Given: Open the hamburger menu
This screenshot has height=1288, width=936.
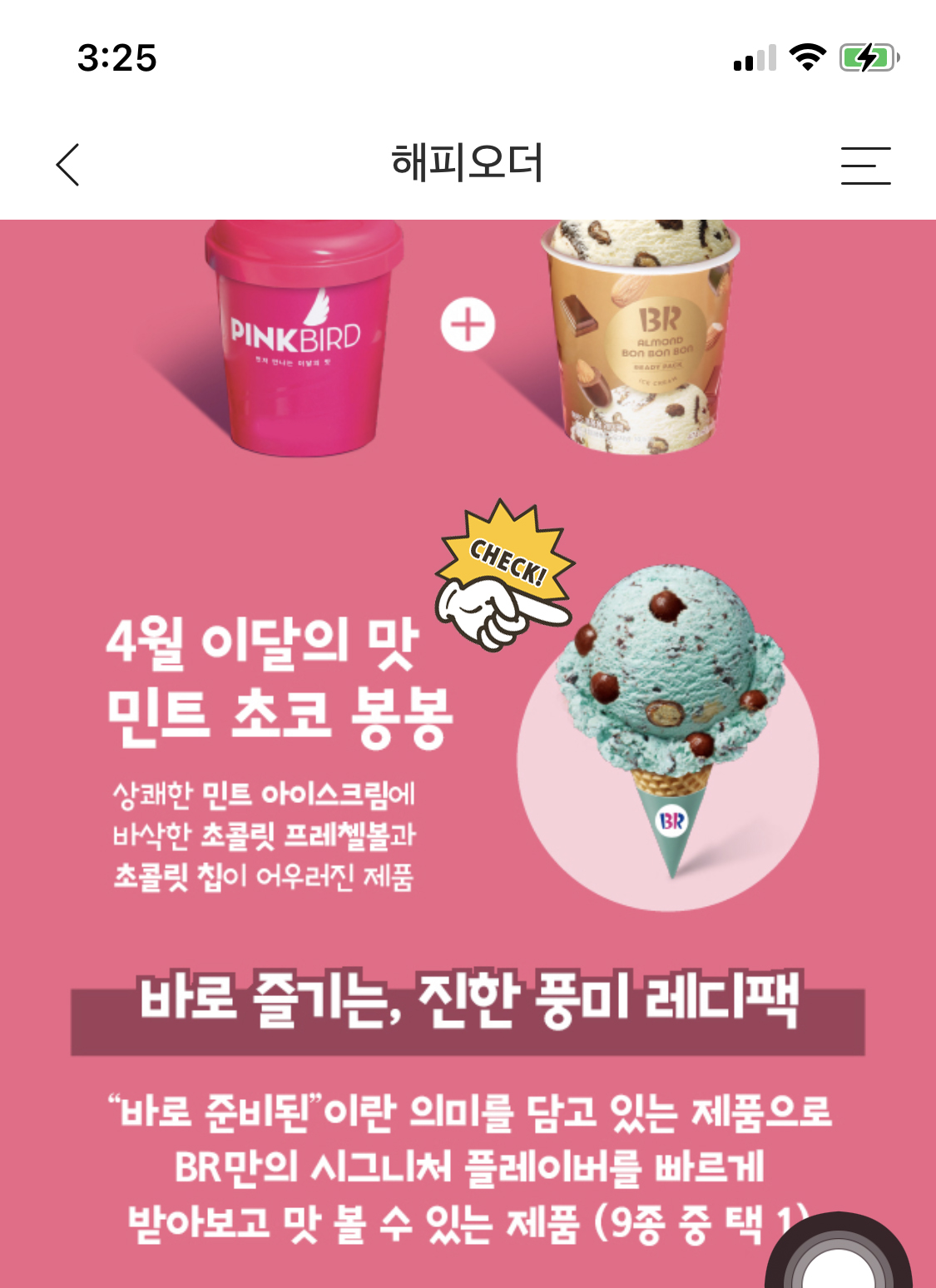Looking at the screenshot, I should (865, 165).
